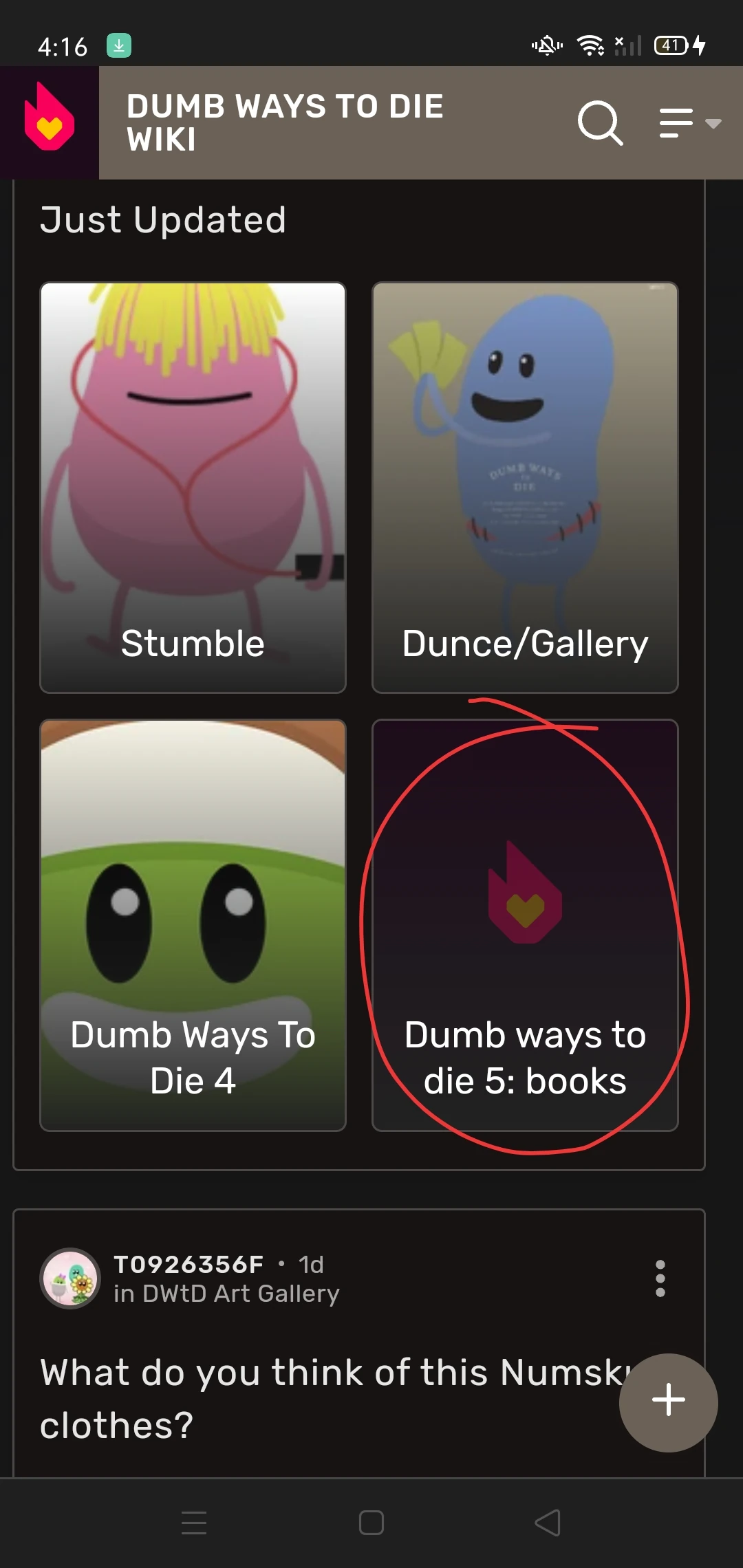Open the Dumb Ways to Die Wiki title
The width and height of the screenshot is (743, 1568).
tap(285, 122)
